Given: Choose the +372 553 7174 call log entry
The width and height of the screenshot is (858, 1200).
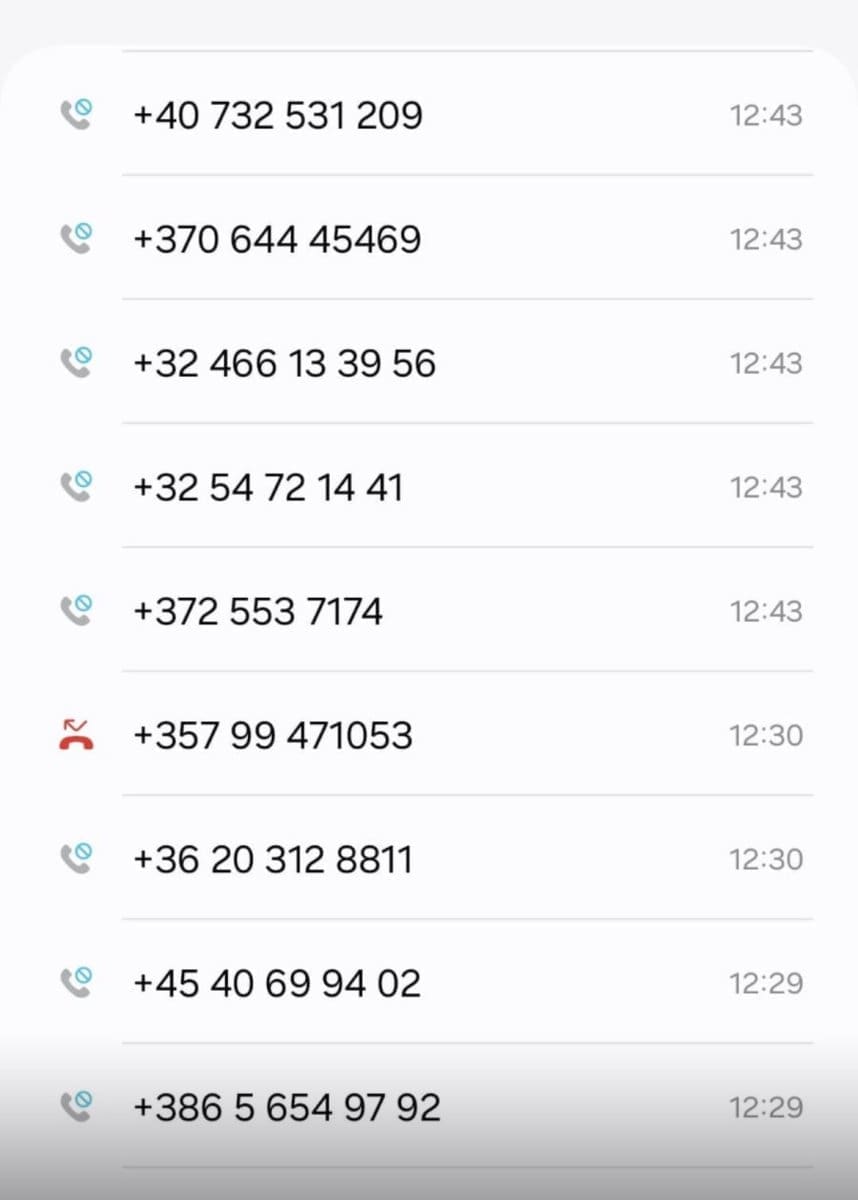Looking at the screenshot, I should (x=258, y=611).
